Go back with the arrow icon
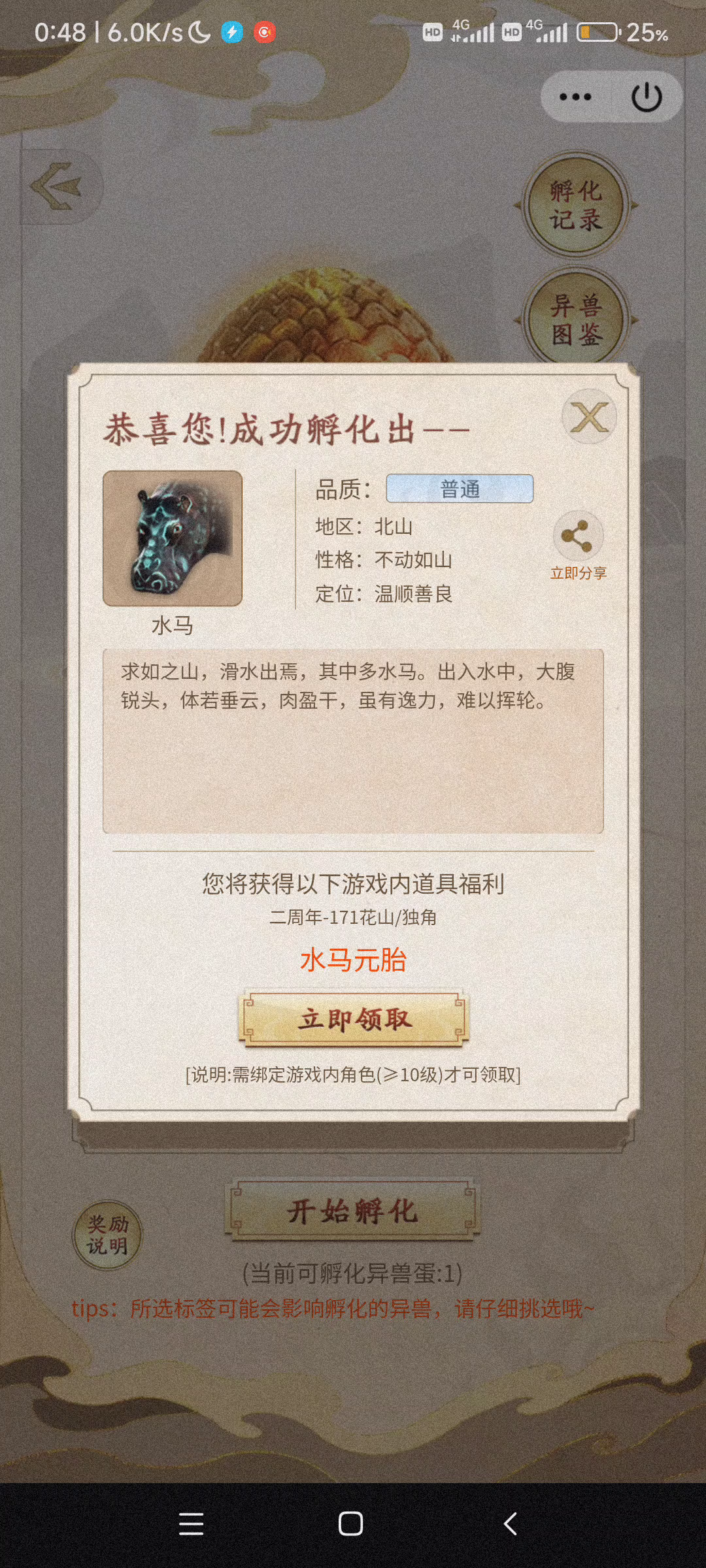This screenshot has height=1568, width=706. [58, 187]
